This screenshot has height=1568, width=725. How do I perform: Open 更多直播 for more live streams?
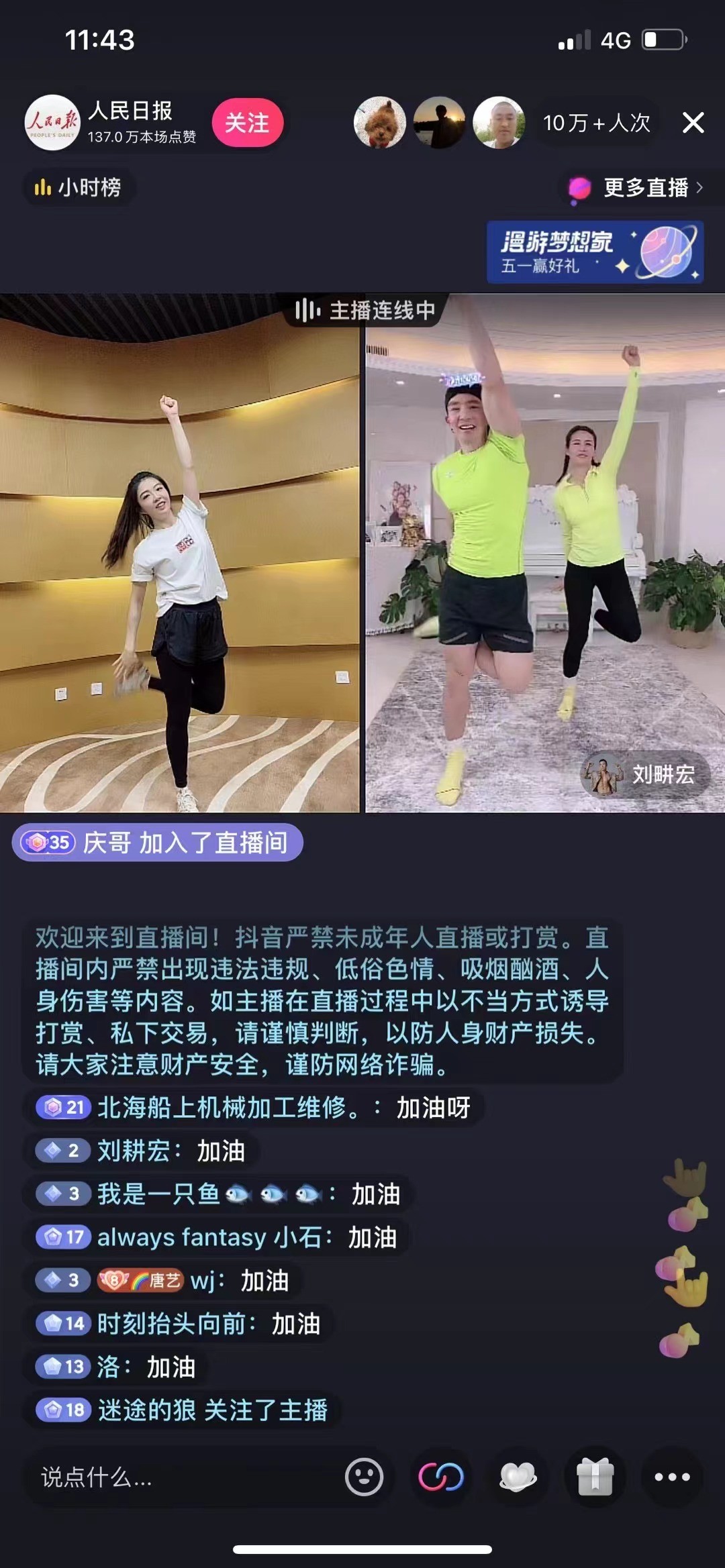point(636,188)
